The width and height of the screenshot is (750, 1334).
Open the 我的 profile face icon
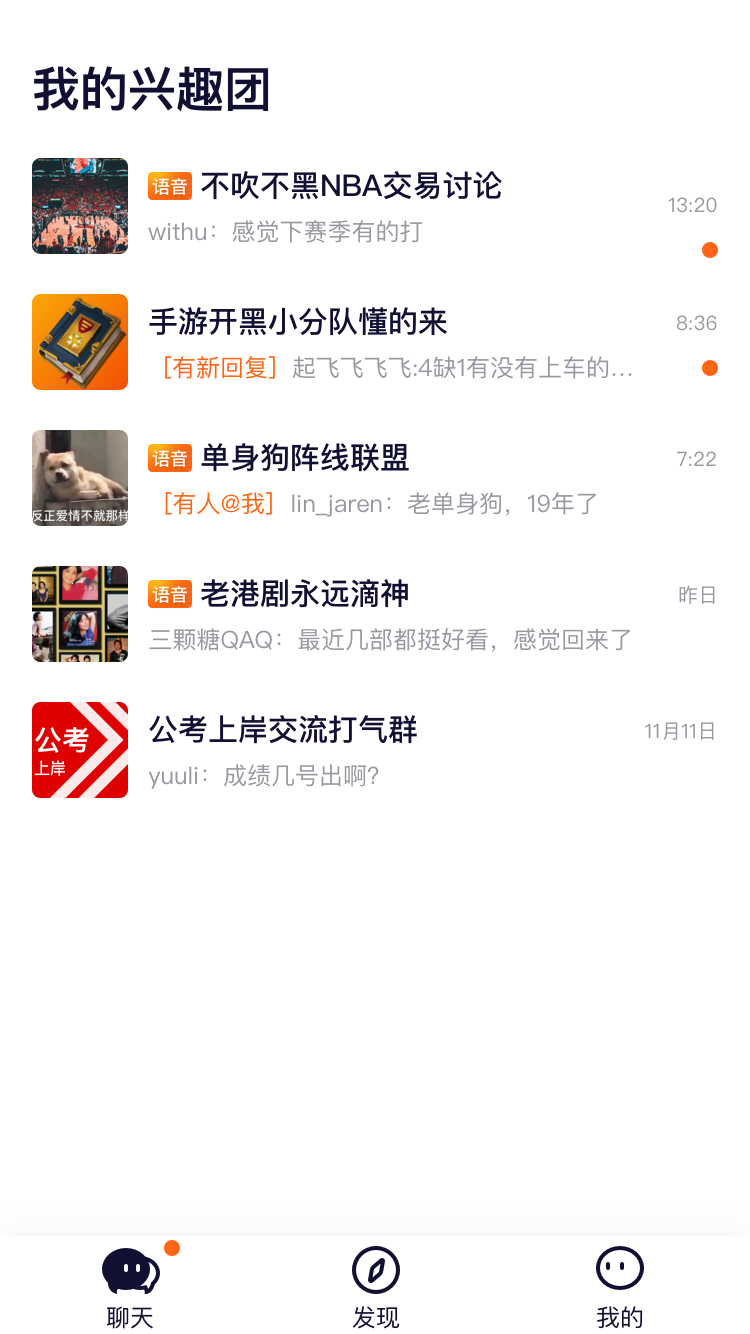pos(619,1268)
